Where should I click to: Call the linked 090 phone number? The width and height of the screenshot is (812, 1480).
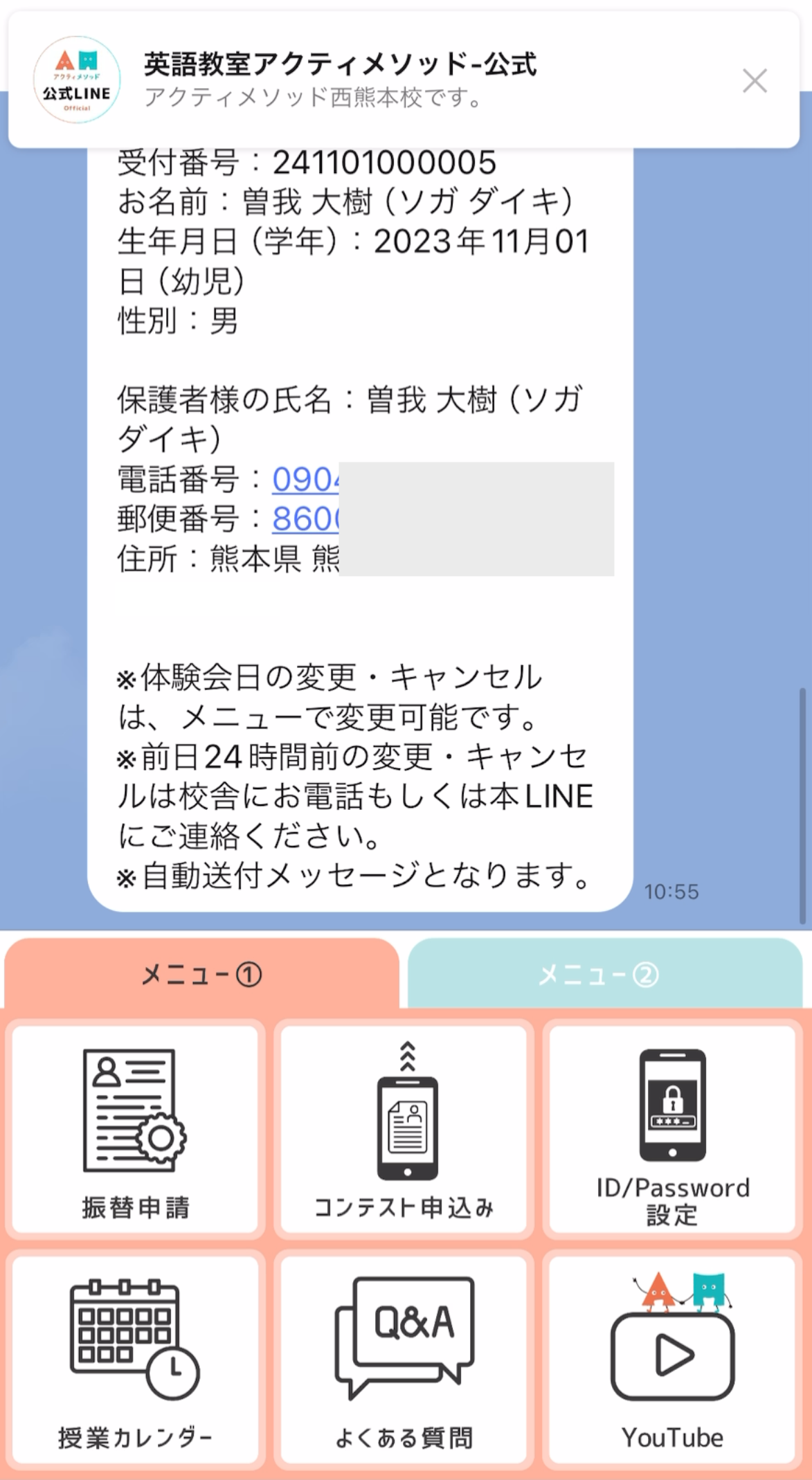pyautogui.click(x=305, y=479)
